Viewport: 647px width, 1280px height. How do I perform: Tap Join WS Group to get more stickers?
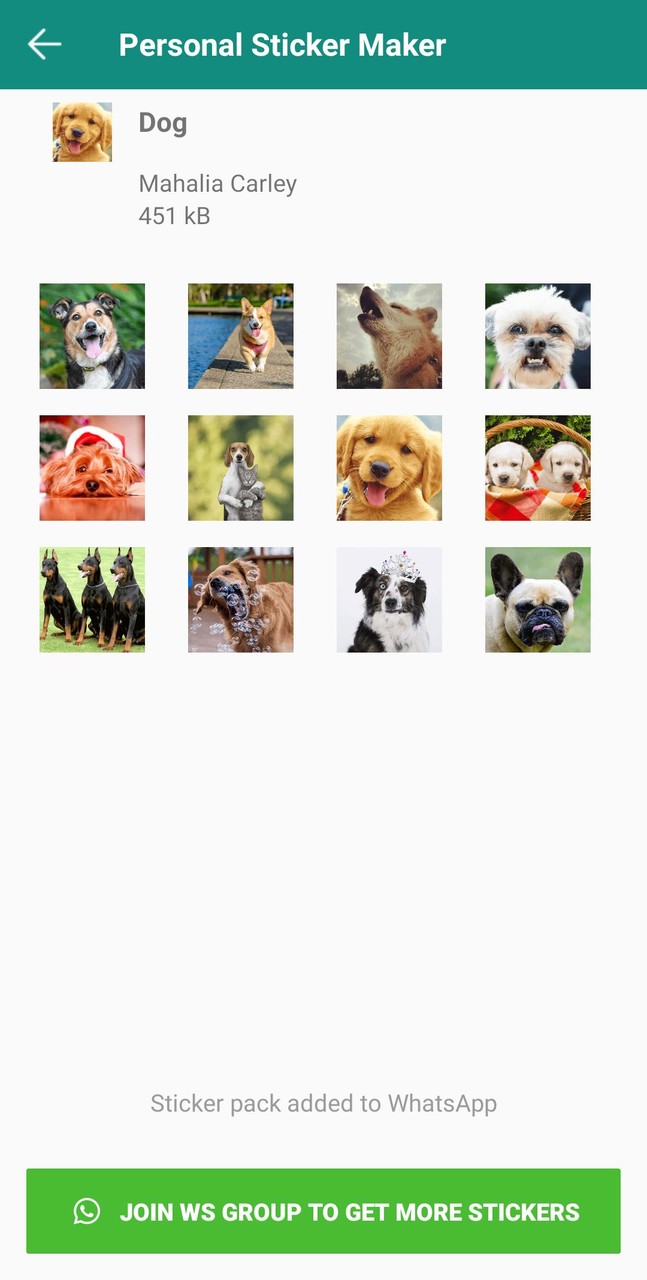pos(323,1211)
